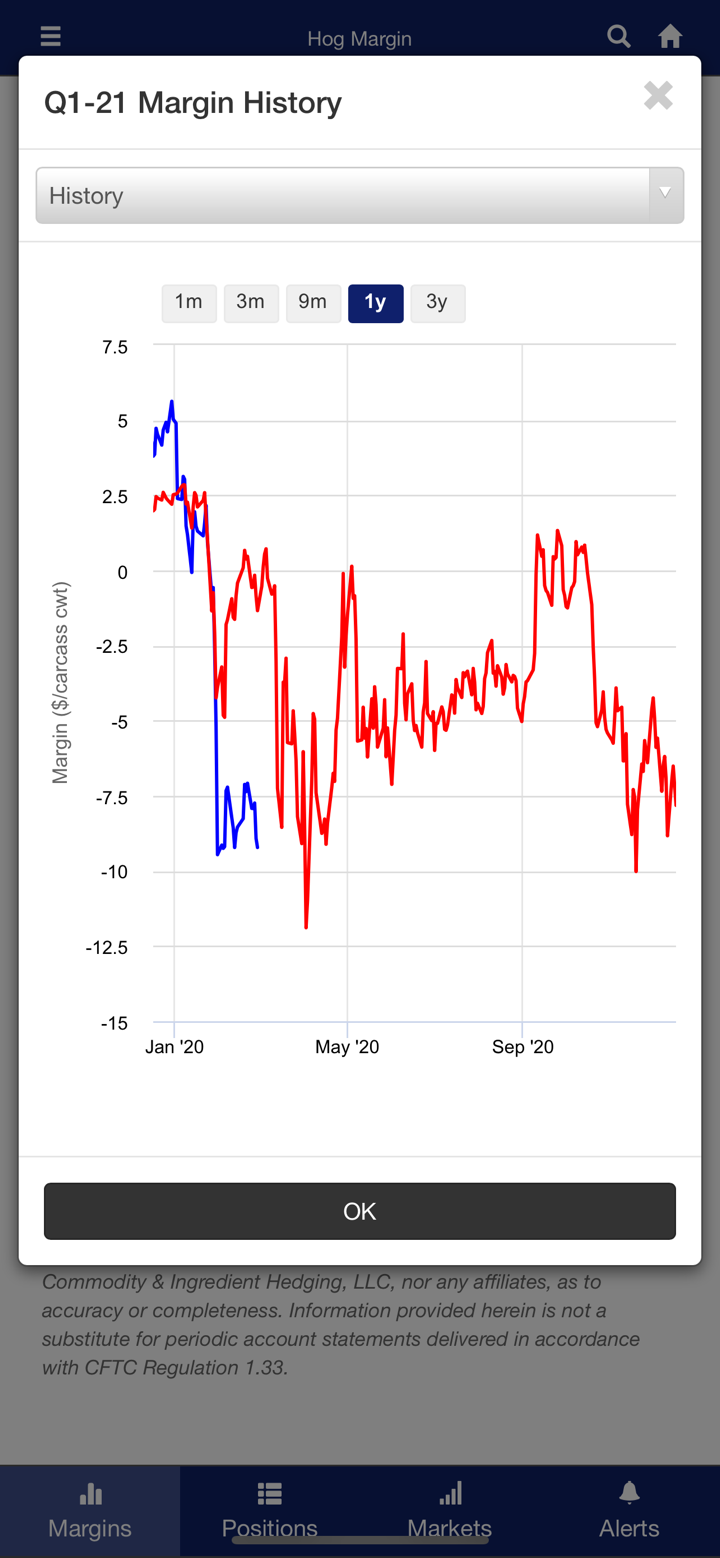Close the Q1-21 Margin History dialog
The height and width of the screenshot is (1558, 720).
point(658,96)
